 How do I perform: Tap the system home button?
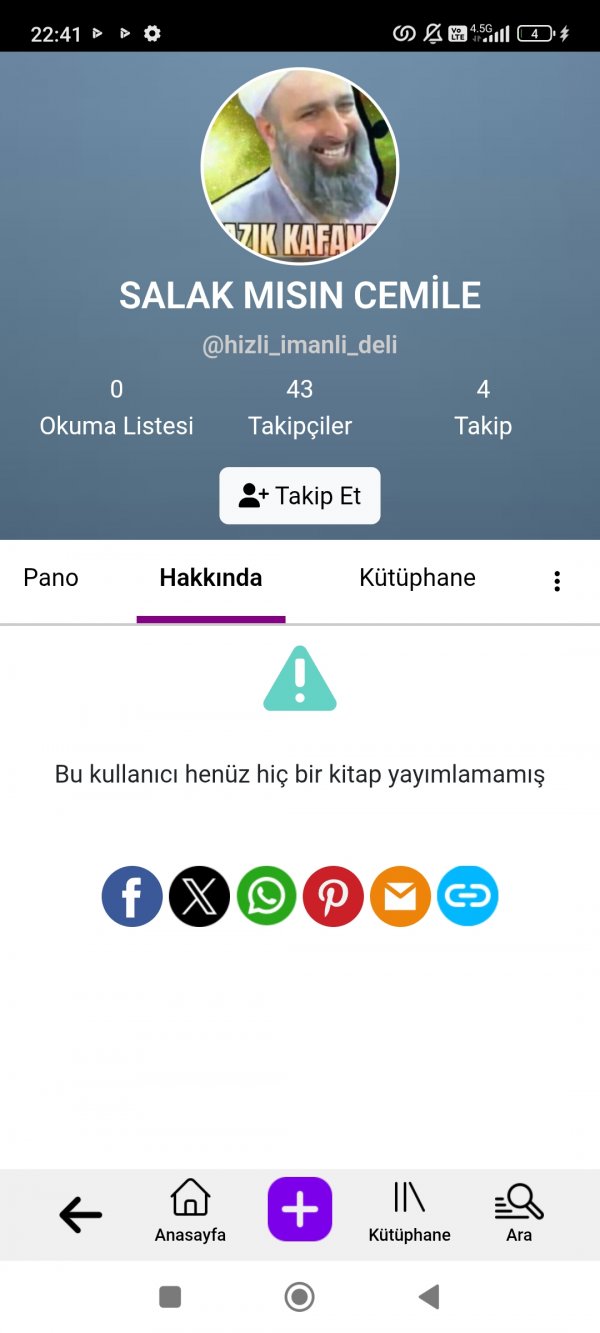[x=299, y=1297]
